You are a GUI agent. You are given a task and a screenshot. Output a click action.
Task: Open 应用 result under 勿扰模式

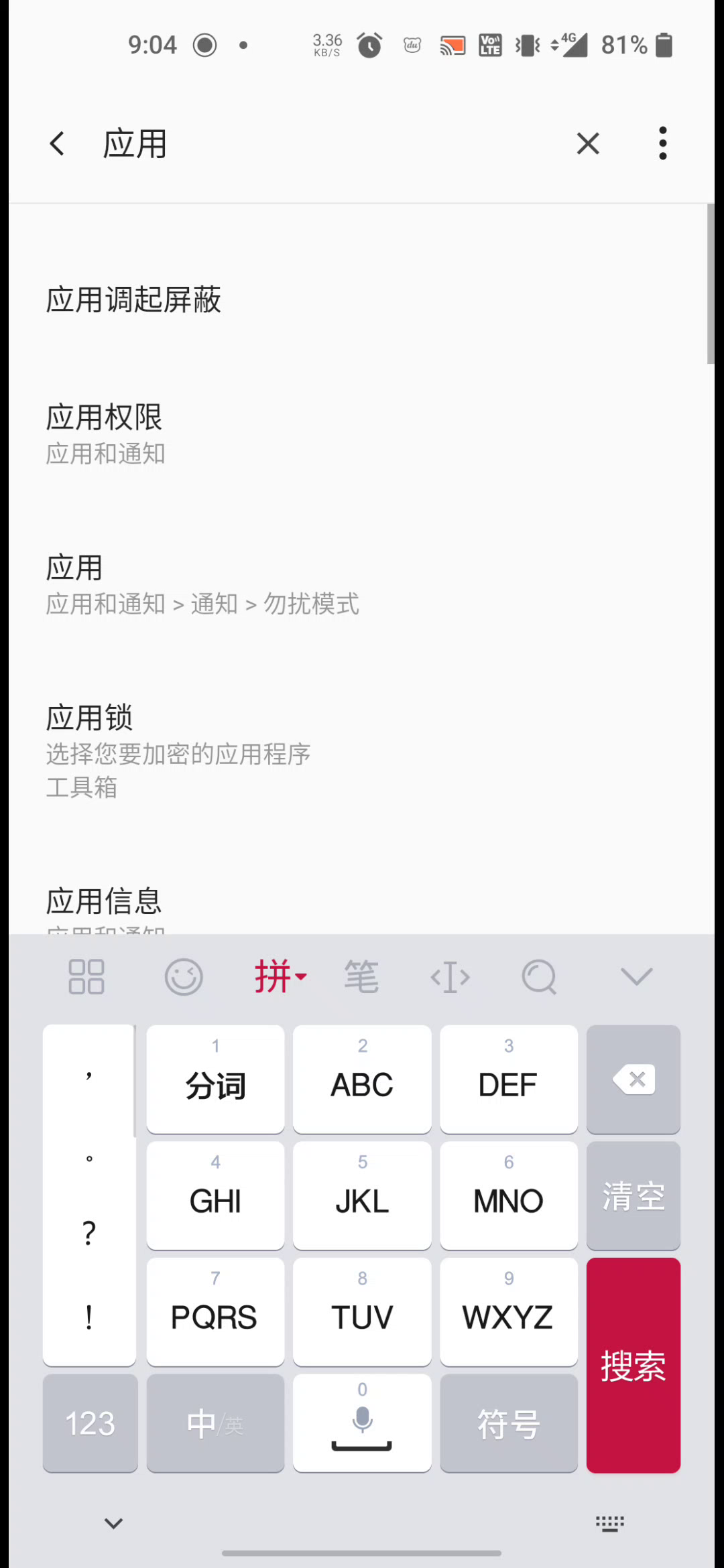pos(362,584)
